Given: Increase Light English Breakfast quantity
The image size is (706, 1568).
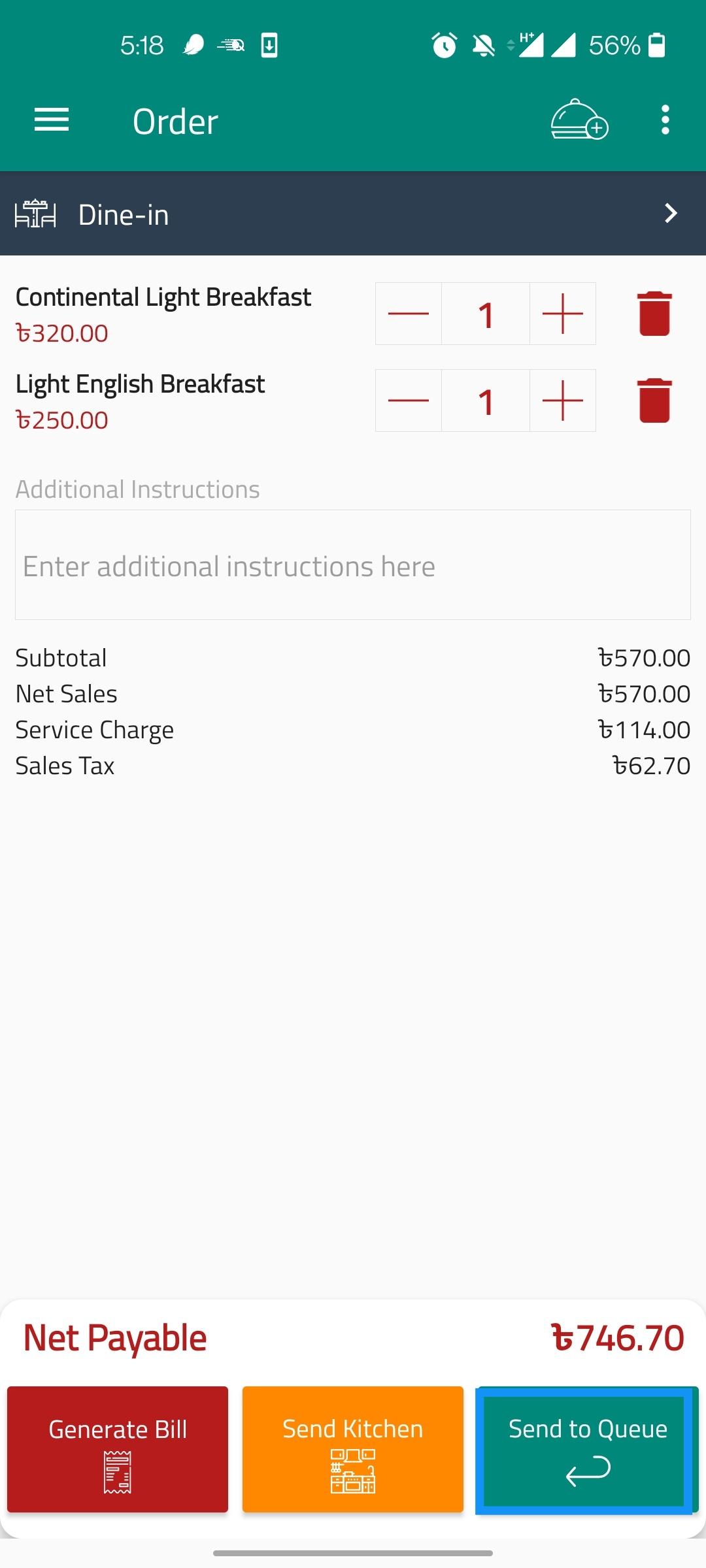Looking at the screenshot, I should (563, 400).
